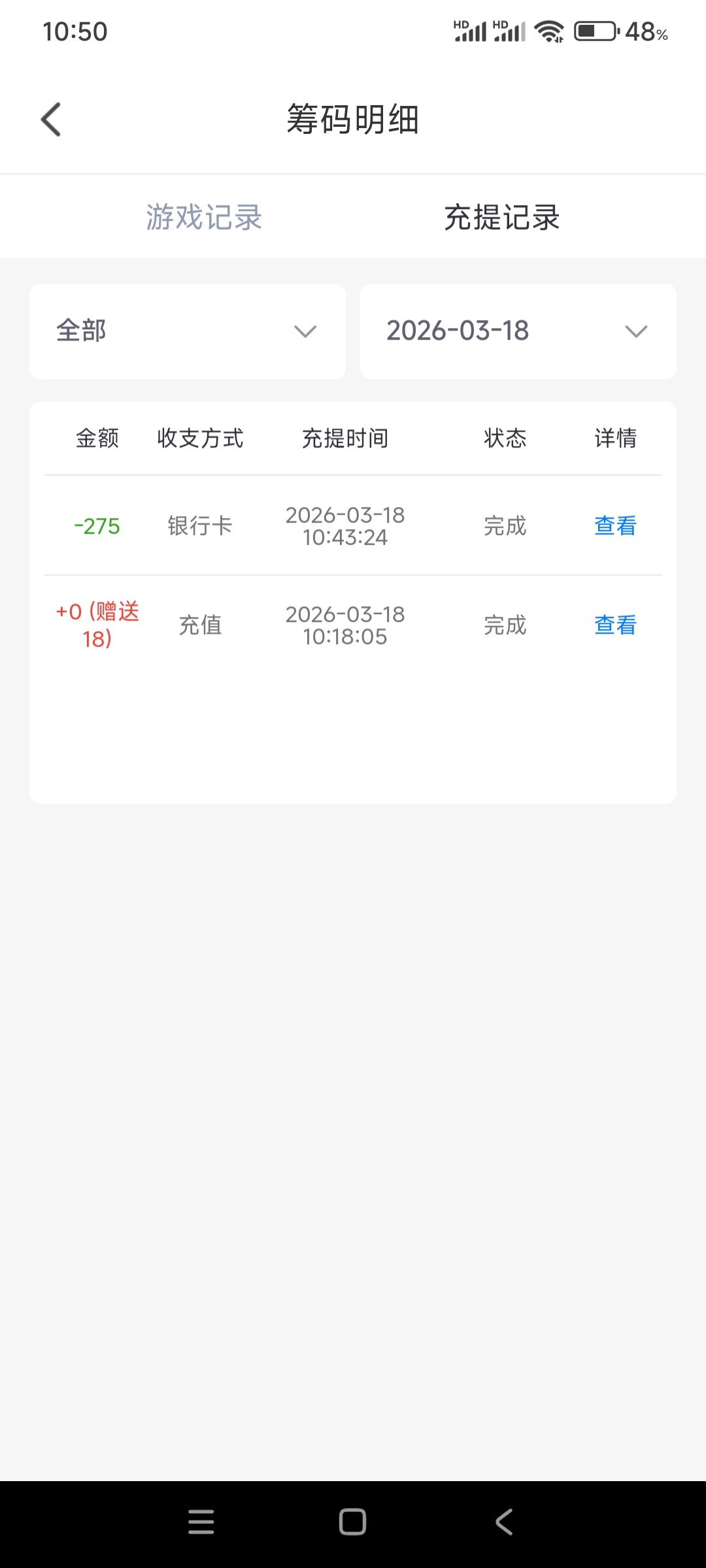This screenshot has height=1568, width=706.
Task: Go back from 筹码明细 page
Action: pyautogui.click(x=51, y=120)
